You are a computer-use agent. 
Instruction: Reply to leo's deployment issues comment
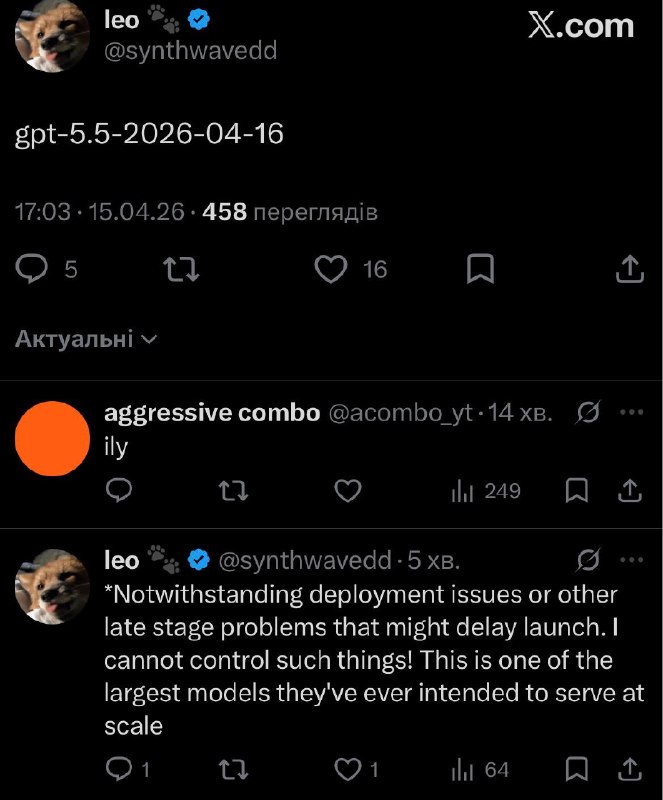[x=120, y=770]
